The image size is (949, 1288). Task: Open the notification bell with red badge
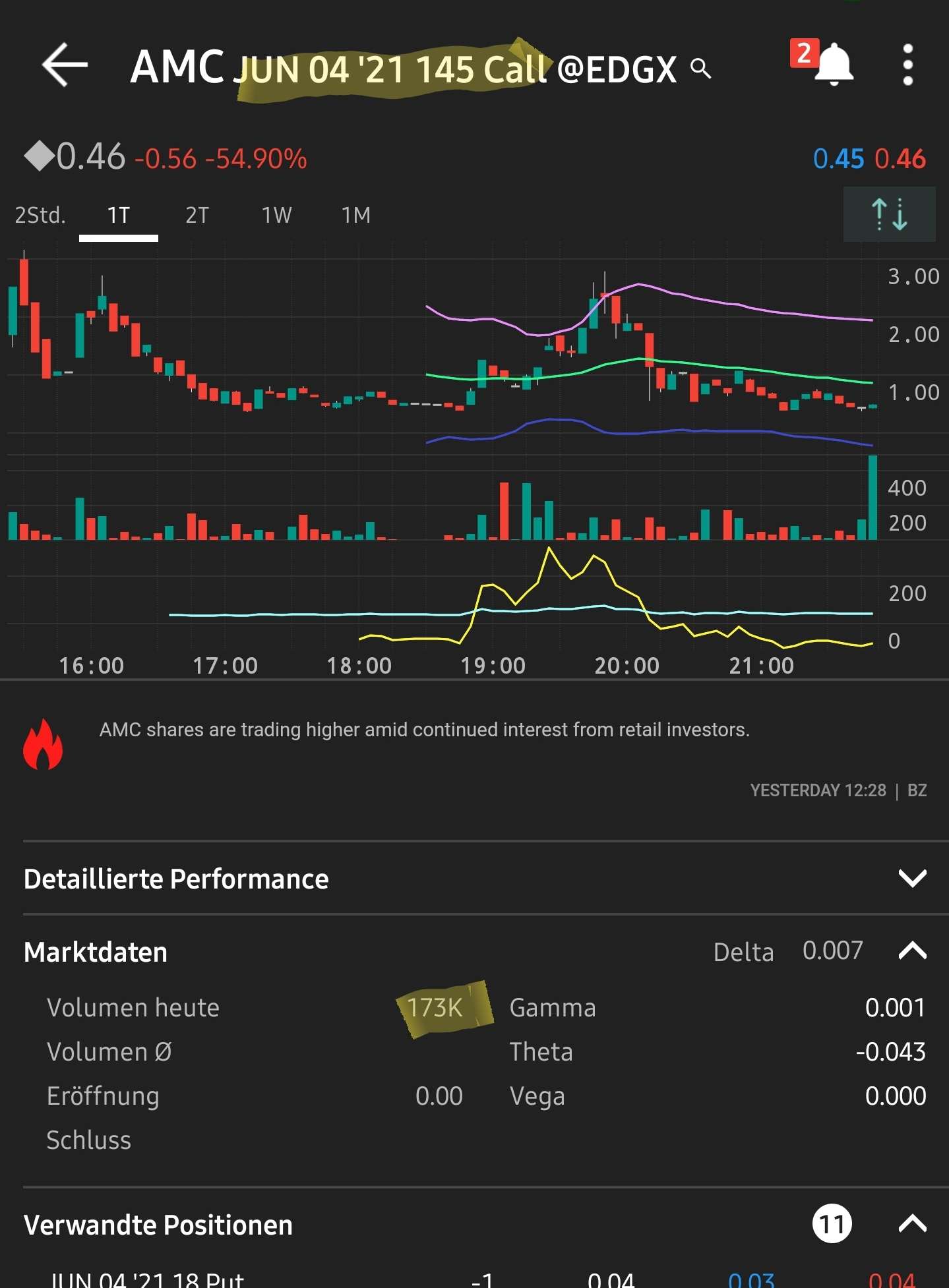tap(831, 66)
